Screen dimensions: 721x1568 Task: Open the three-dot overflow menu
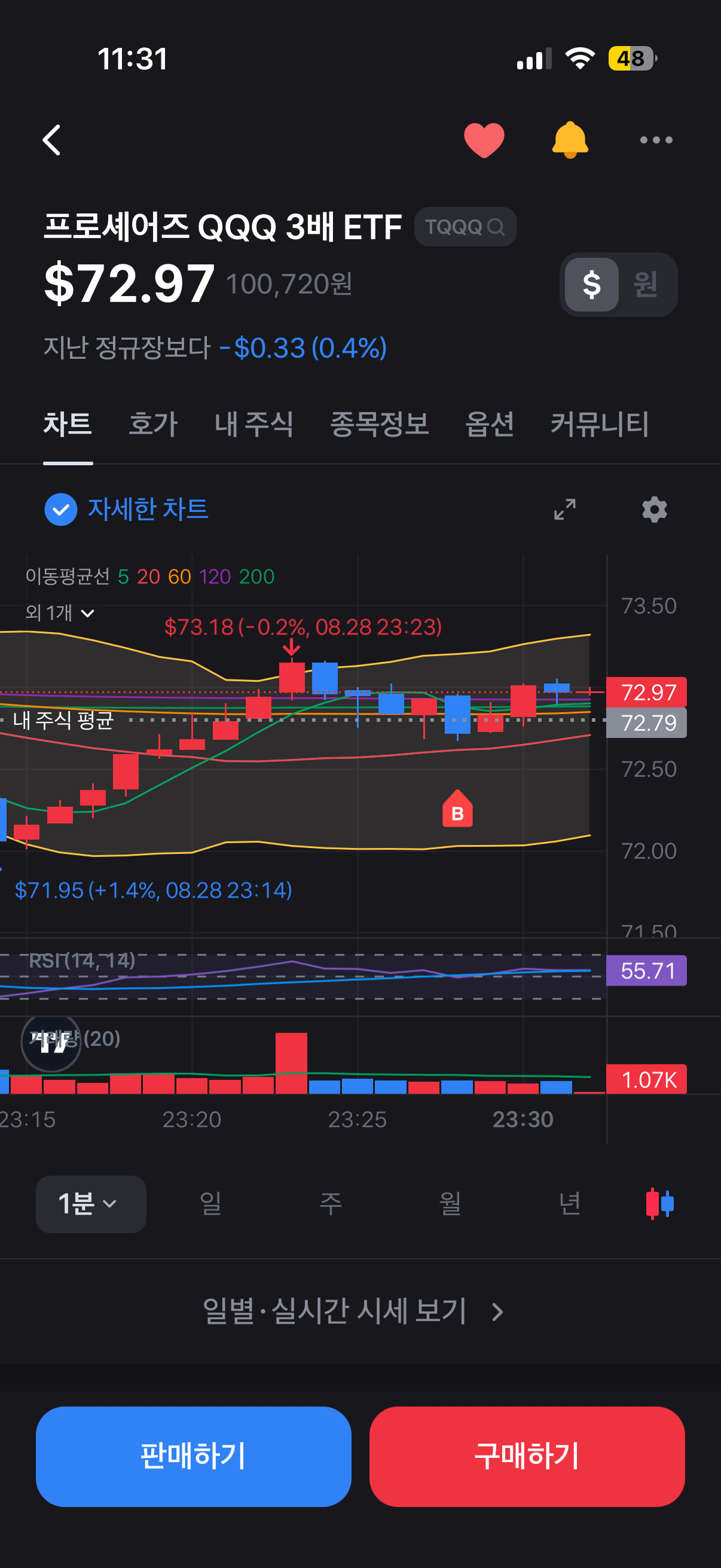click(x=656, y=140)
